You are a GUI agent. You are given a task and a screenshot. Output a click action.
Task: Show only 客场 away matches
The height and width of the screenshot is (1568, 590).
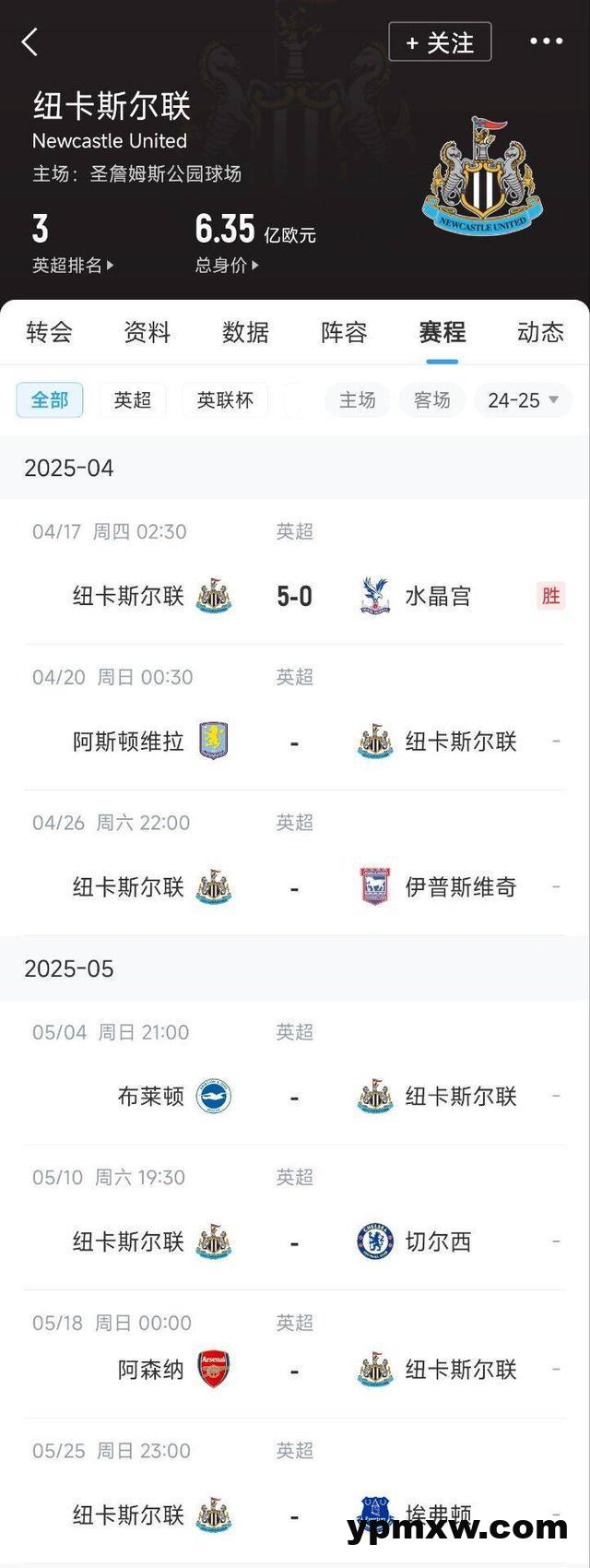click(431, 400)
